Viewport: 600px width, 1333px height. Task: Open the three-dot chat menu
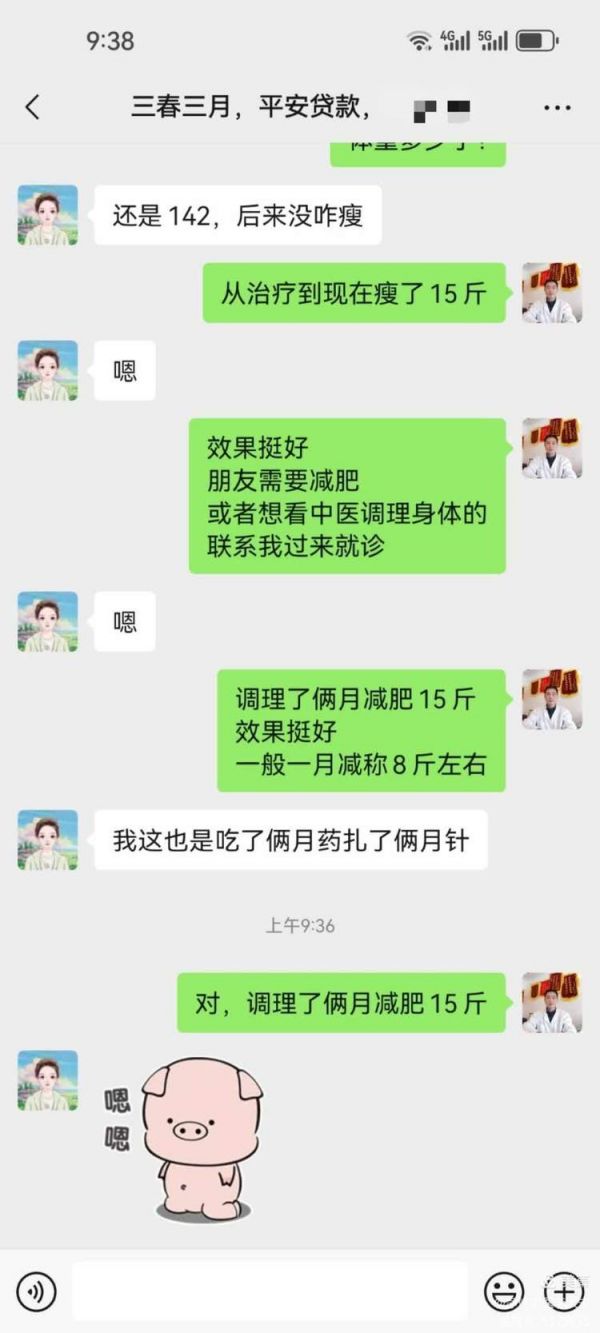[556, 107]
